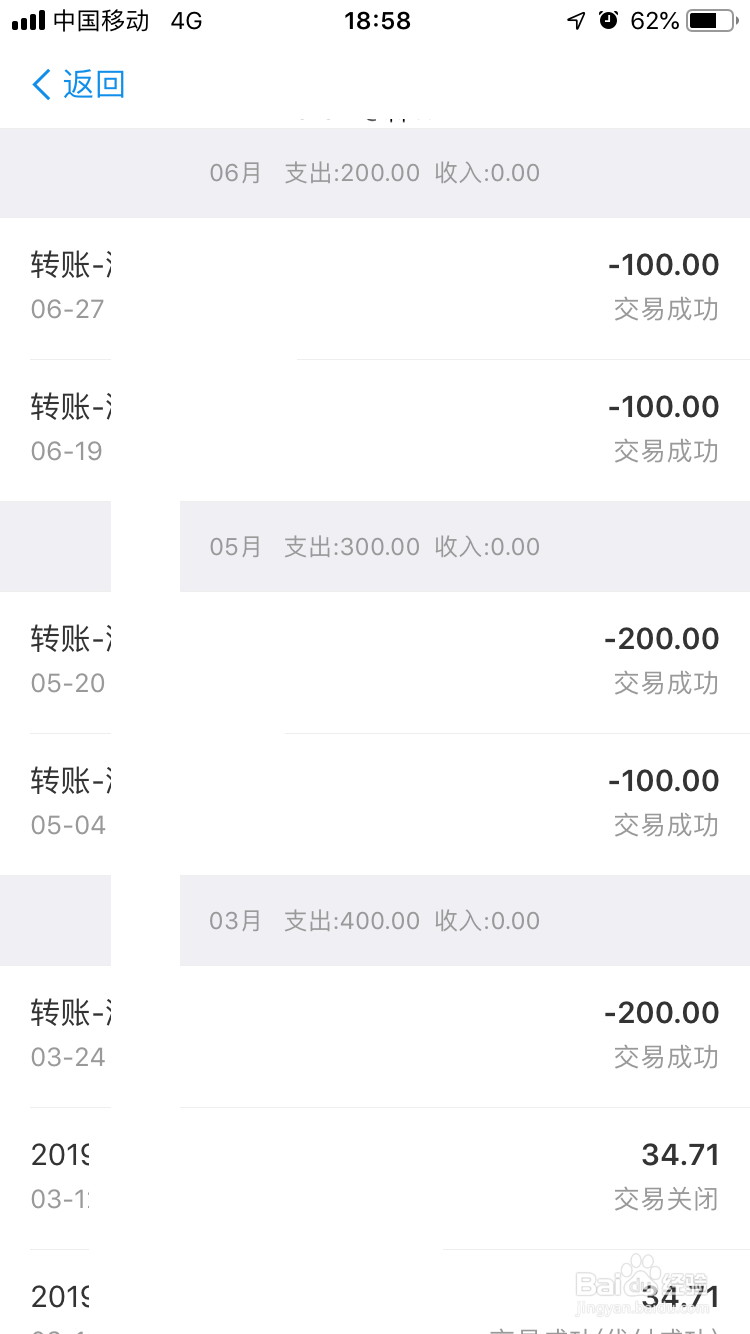Tap the closed transaction showing 34.71
Image resolution: width=750 pixels, height=1334 pixels.
(x=375, y=1176)
